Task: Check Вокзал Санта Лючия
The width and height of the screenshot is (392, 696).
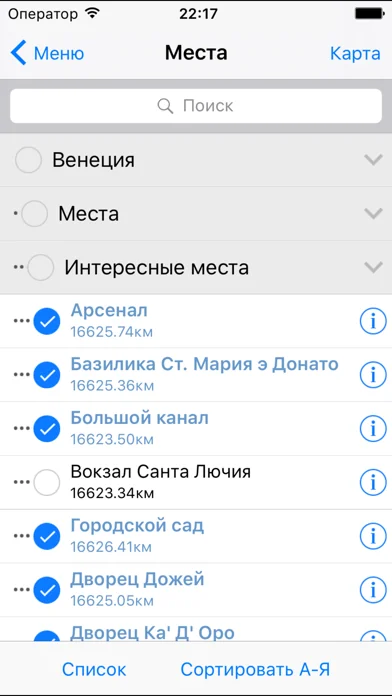Action: (47, 482)
